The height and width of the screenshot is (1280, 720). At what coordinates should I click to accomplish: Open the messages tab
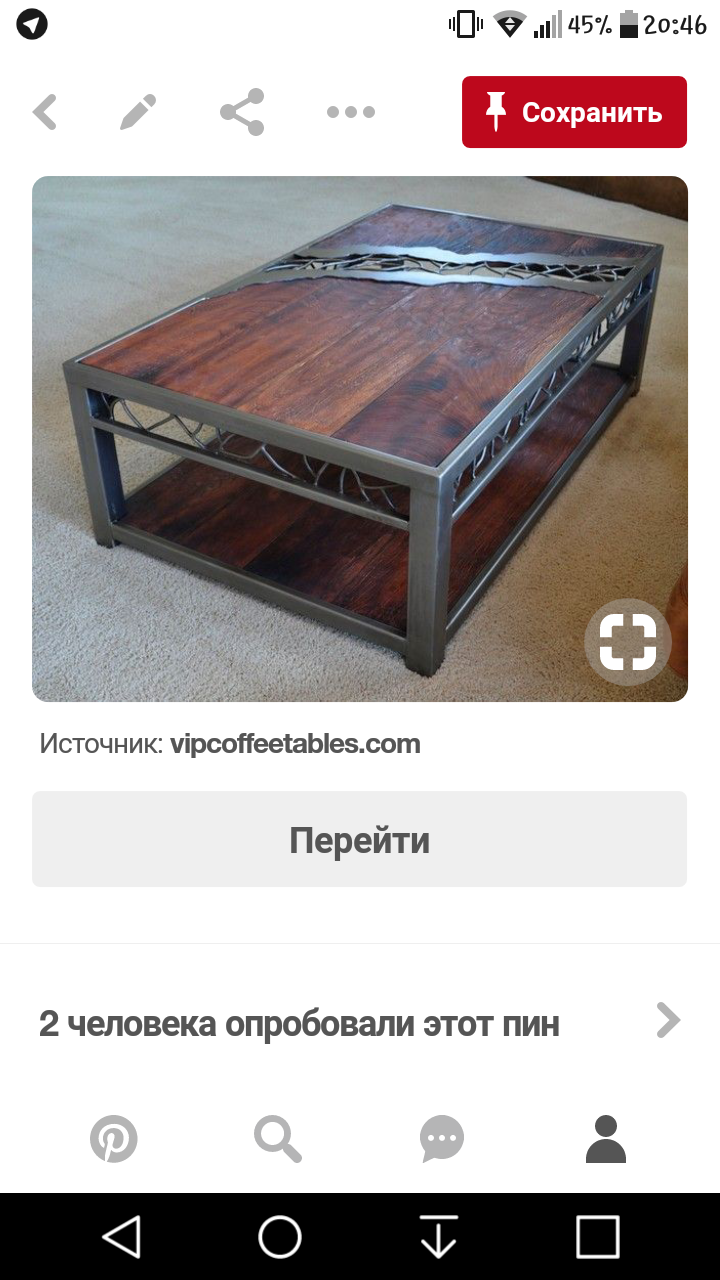click(x=442, y=1139)
